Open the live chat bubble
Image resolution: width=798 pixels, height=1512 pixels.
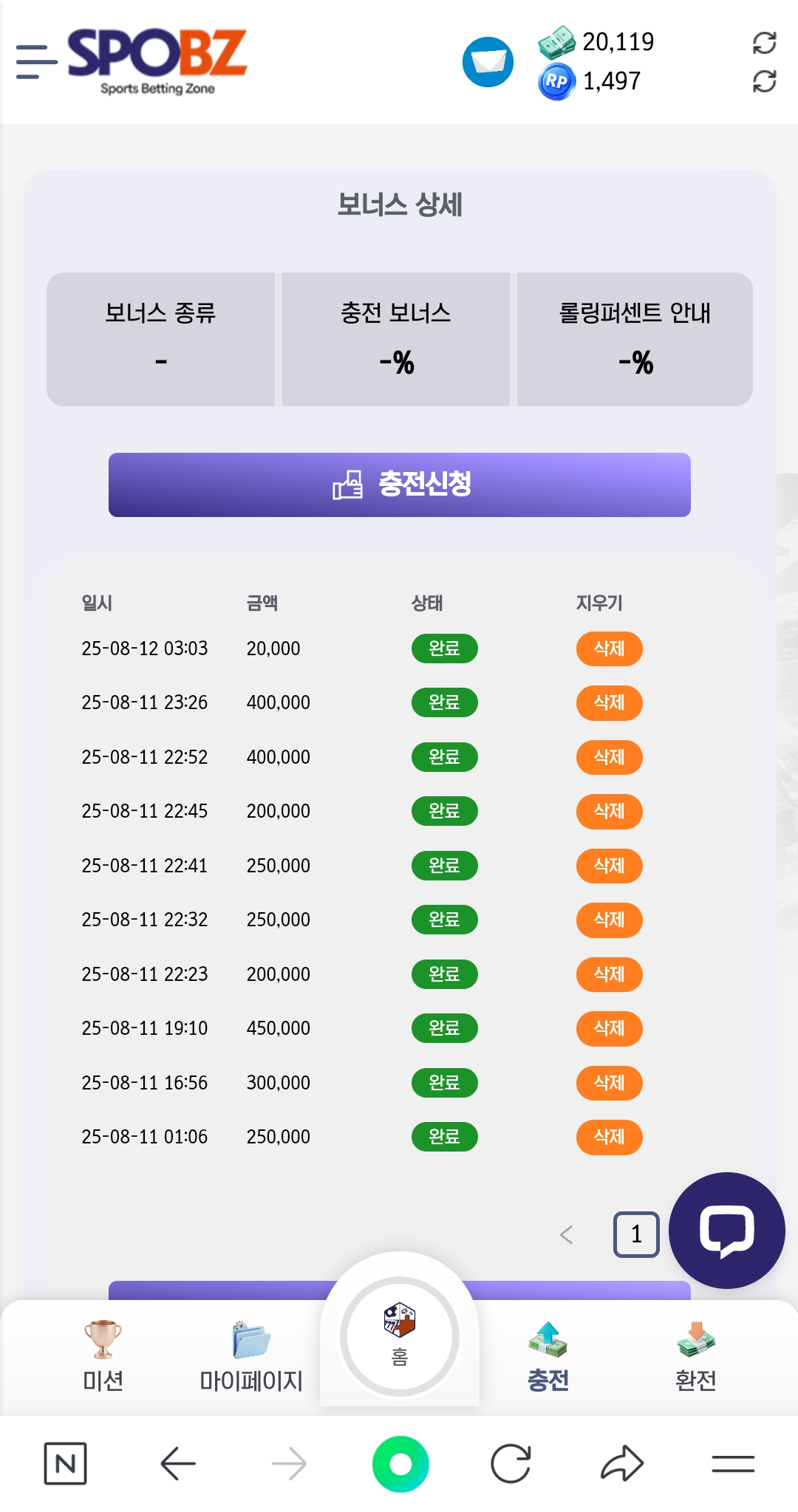[x=726, y=1231]
